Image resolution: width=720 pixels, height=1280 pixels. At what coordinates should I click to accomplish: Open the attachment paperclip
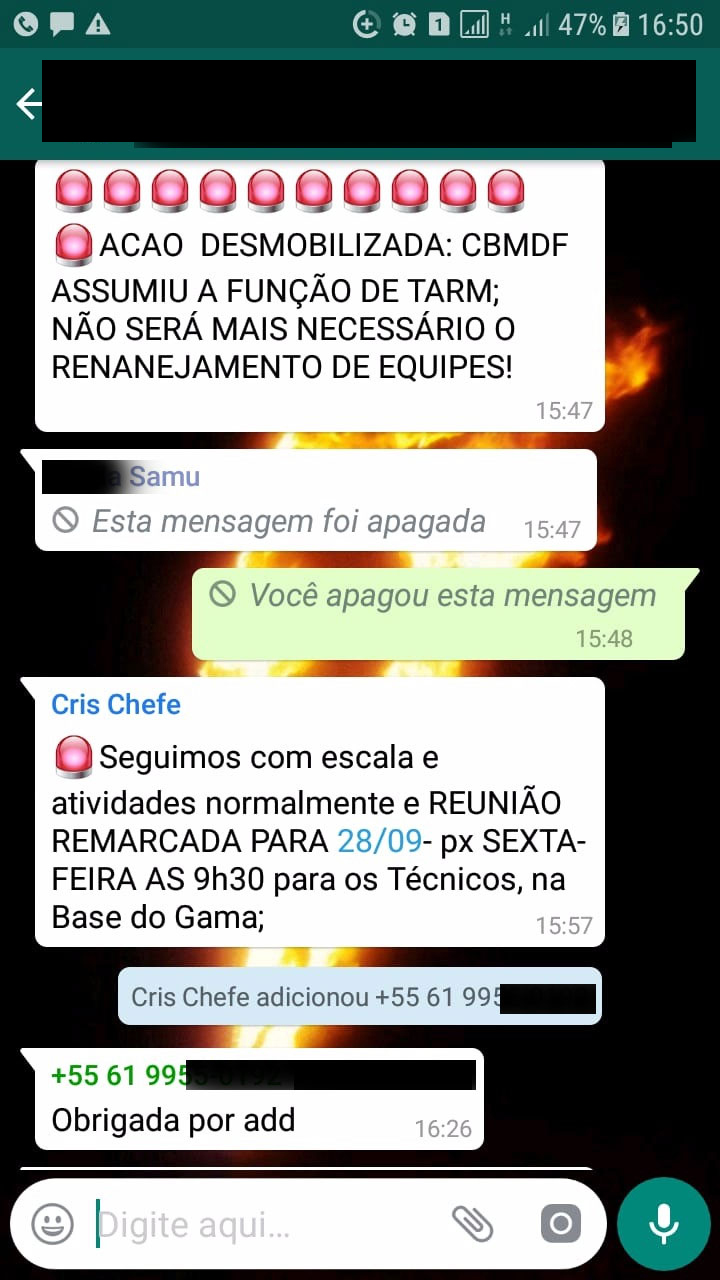coord(473,1223)
